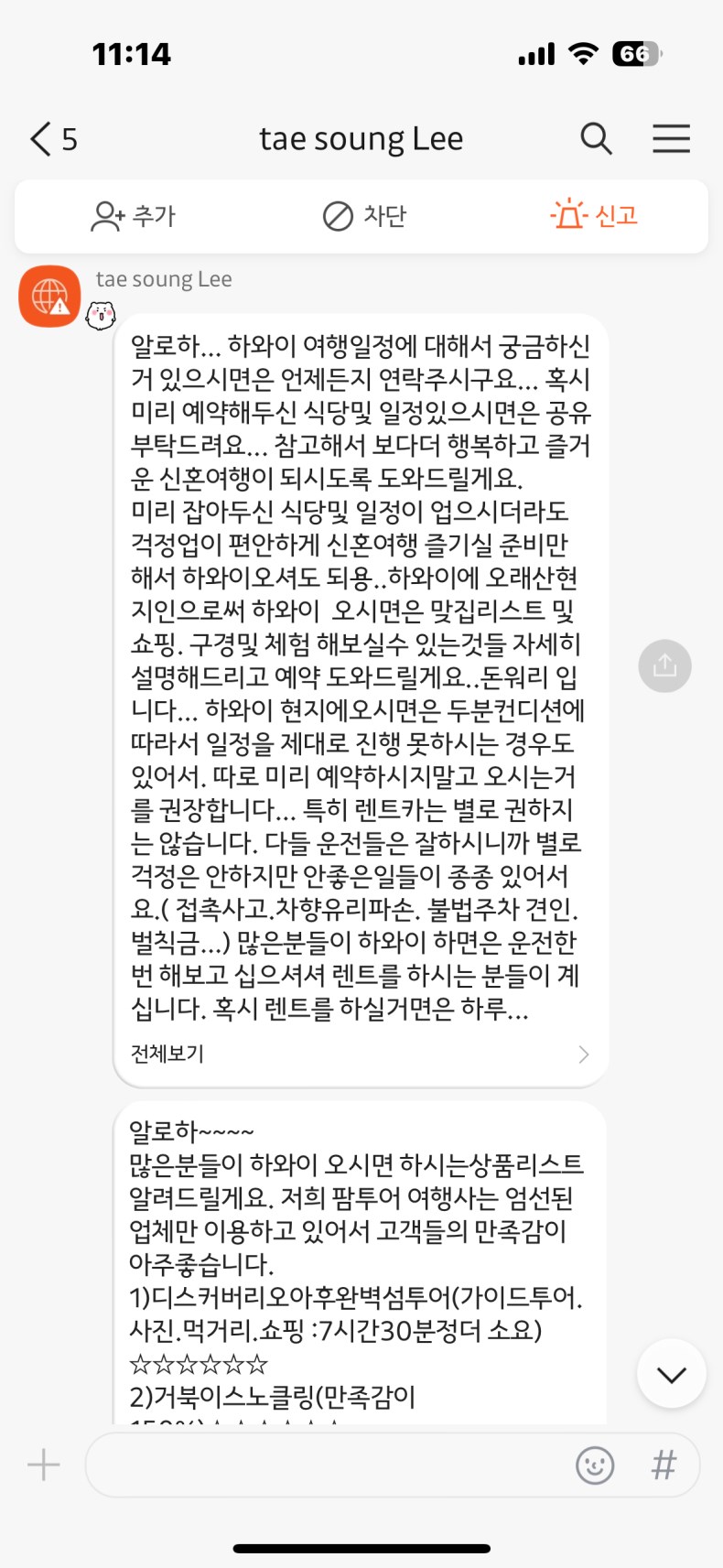Image resolution: width=723 pixels, height=1568 pixels.
Task: Open tae soung Lee's profile picture
Action: (x=50, y=297)
